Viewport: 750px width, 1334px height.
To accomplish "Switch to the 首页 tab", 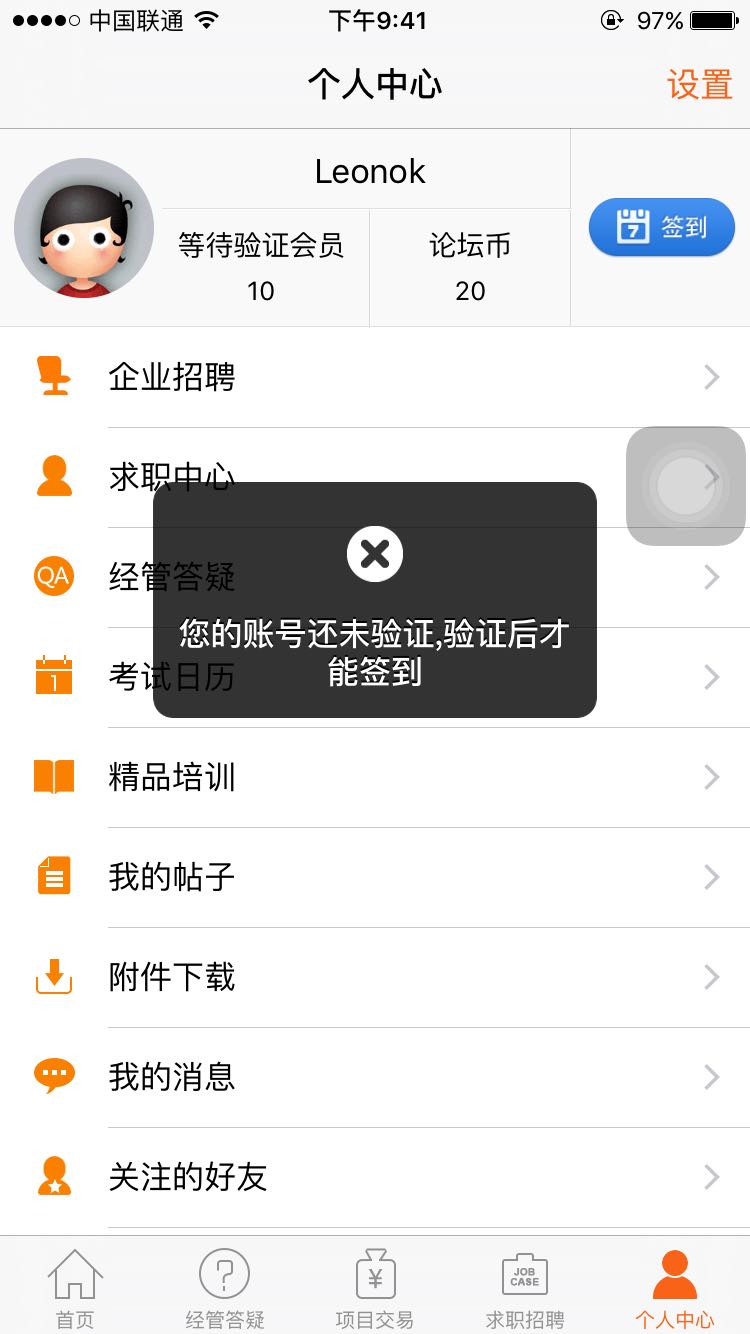I will coord(75,1288).
